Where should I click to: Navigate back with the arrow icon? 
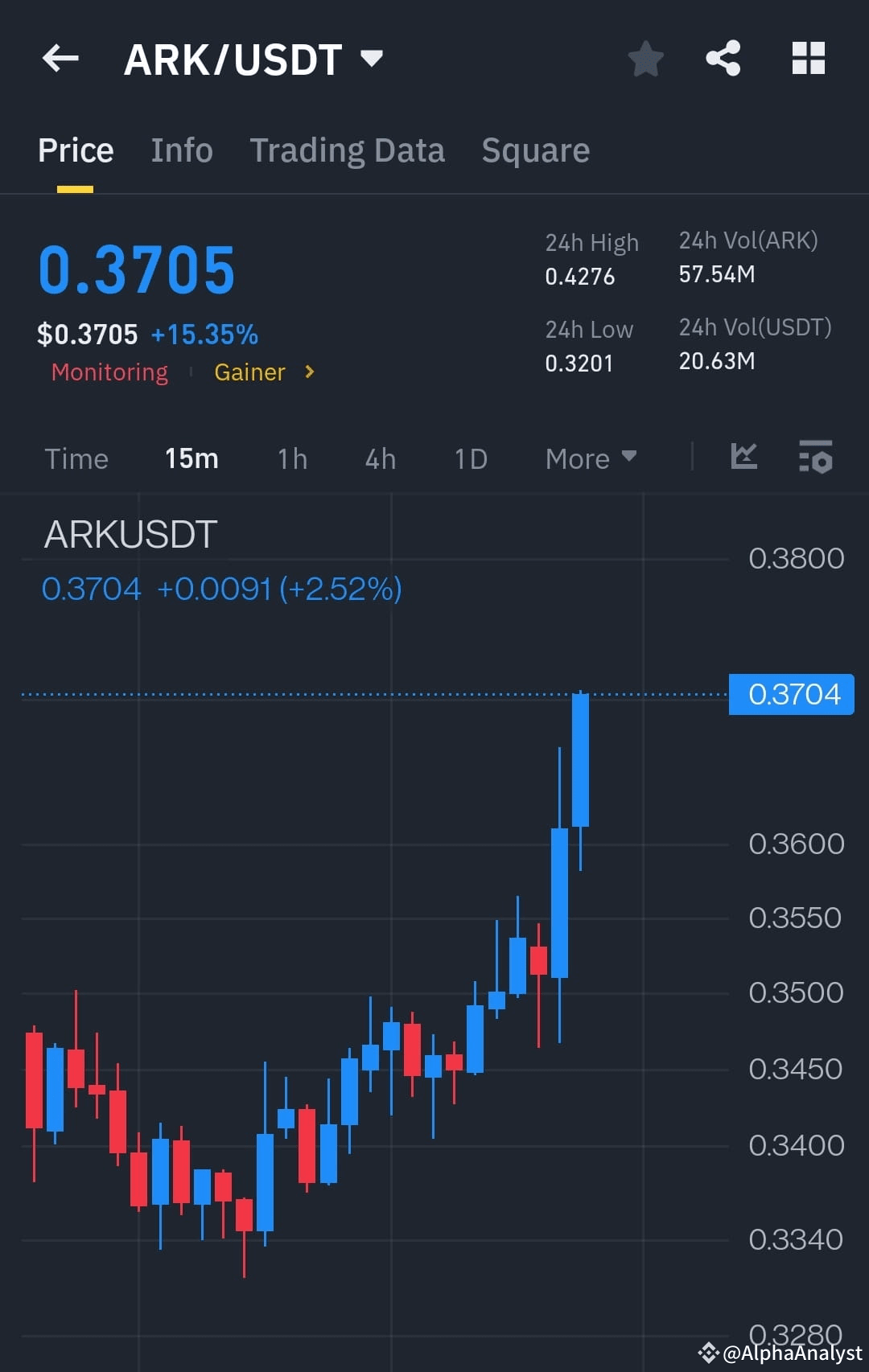coord(60,58)
